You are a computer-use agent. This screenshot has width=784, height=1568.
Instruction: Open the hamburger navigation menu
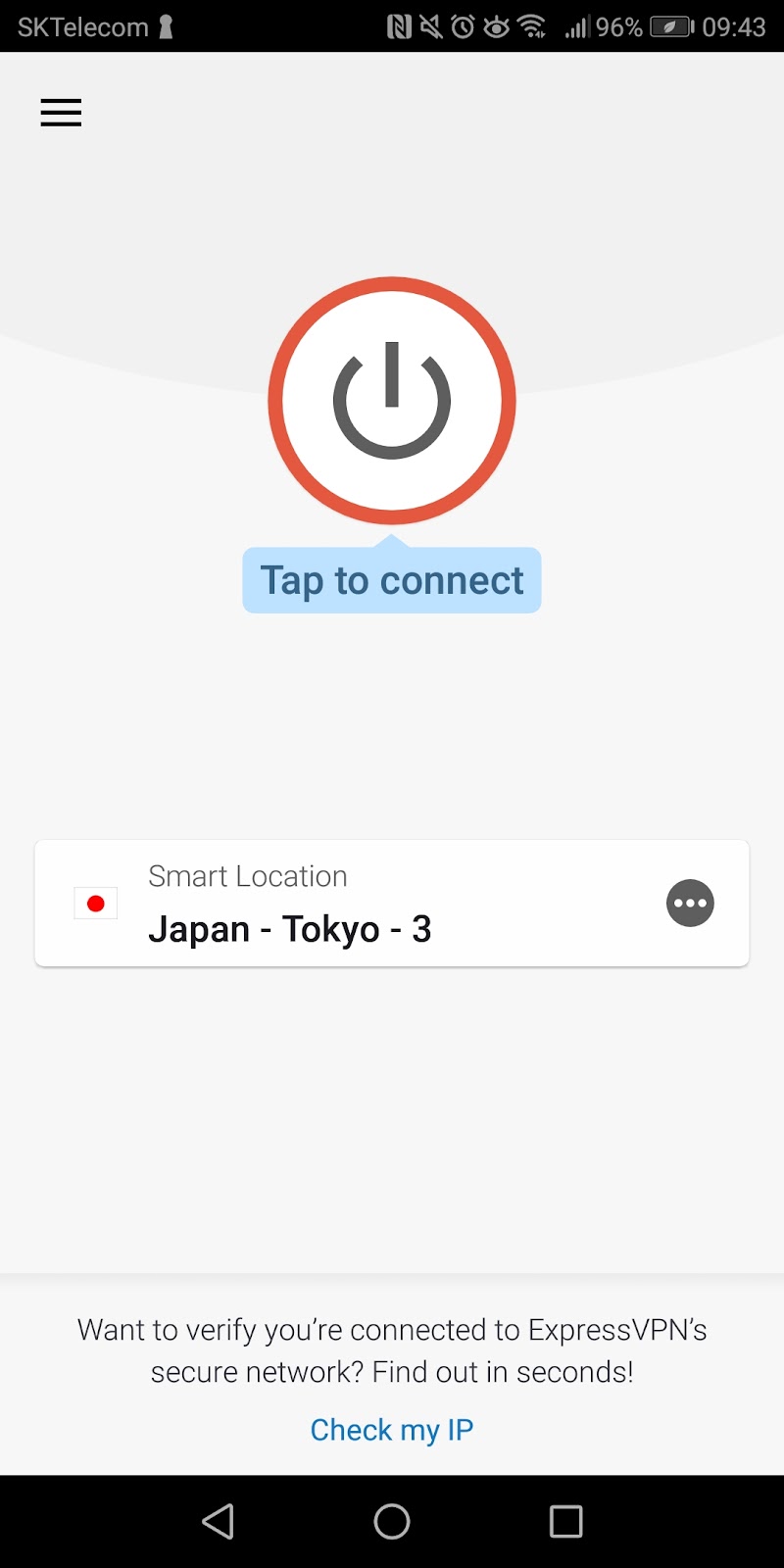tap(61, 113)
